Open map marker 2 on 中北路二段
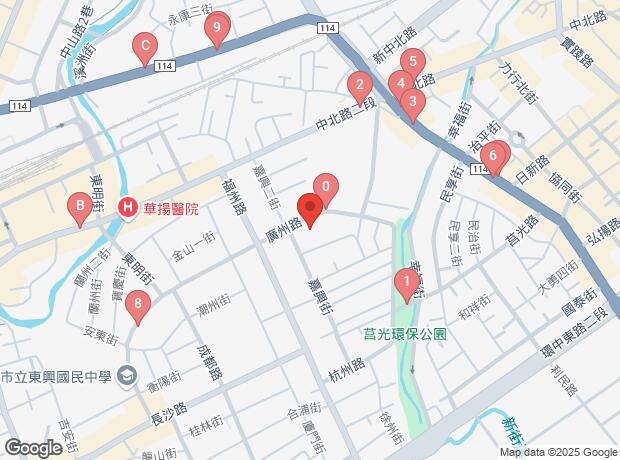The image size is (620, 460). click(359, 85)
